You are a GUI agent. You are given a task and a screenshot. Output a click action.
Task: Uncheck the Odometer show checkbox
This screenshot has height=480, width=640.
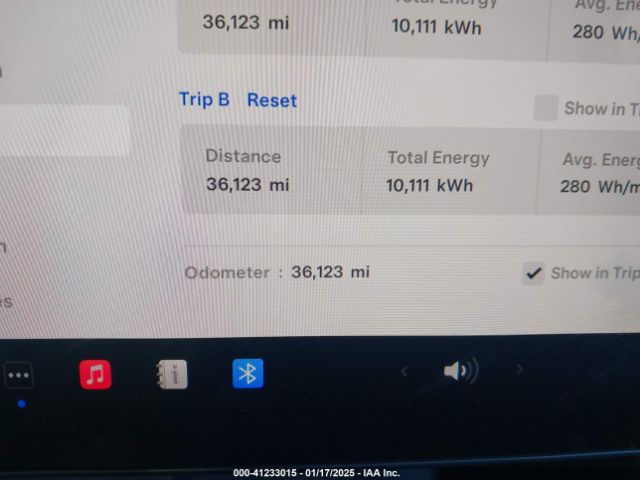click(x=534, y=273)
